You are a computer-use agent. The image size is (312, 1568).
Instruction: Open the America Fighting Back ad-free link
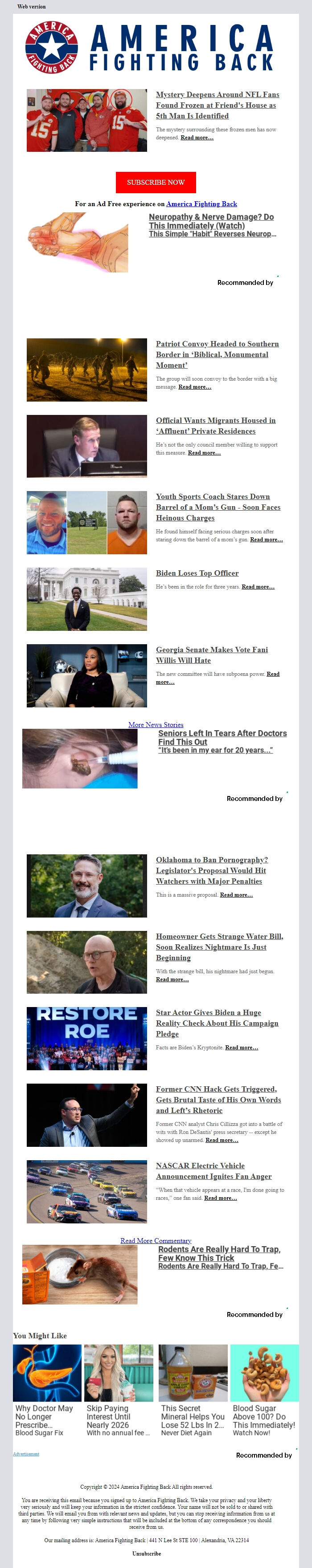click(x=201, y=204)
